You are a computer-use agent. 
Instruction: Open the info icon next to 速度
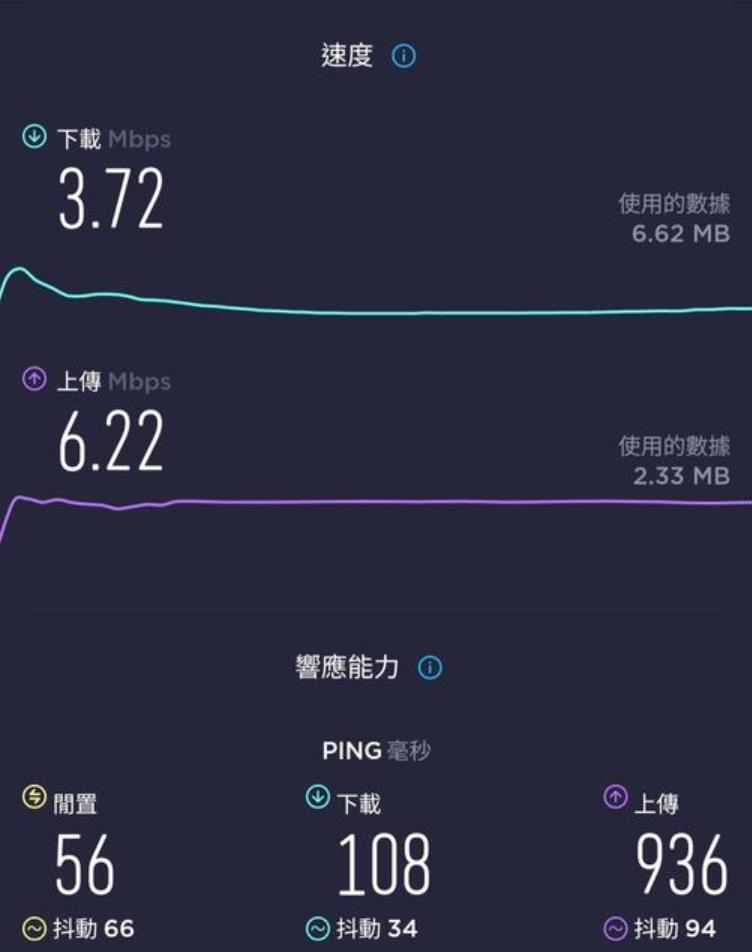click(x=404, y=57)
